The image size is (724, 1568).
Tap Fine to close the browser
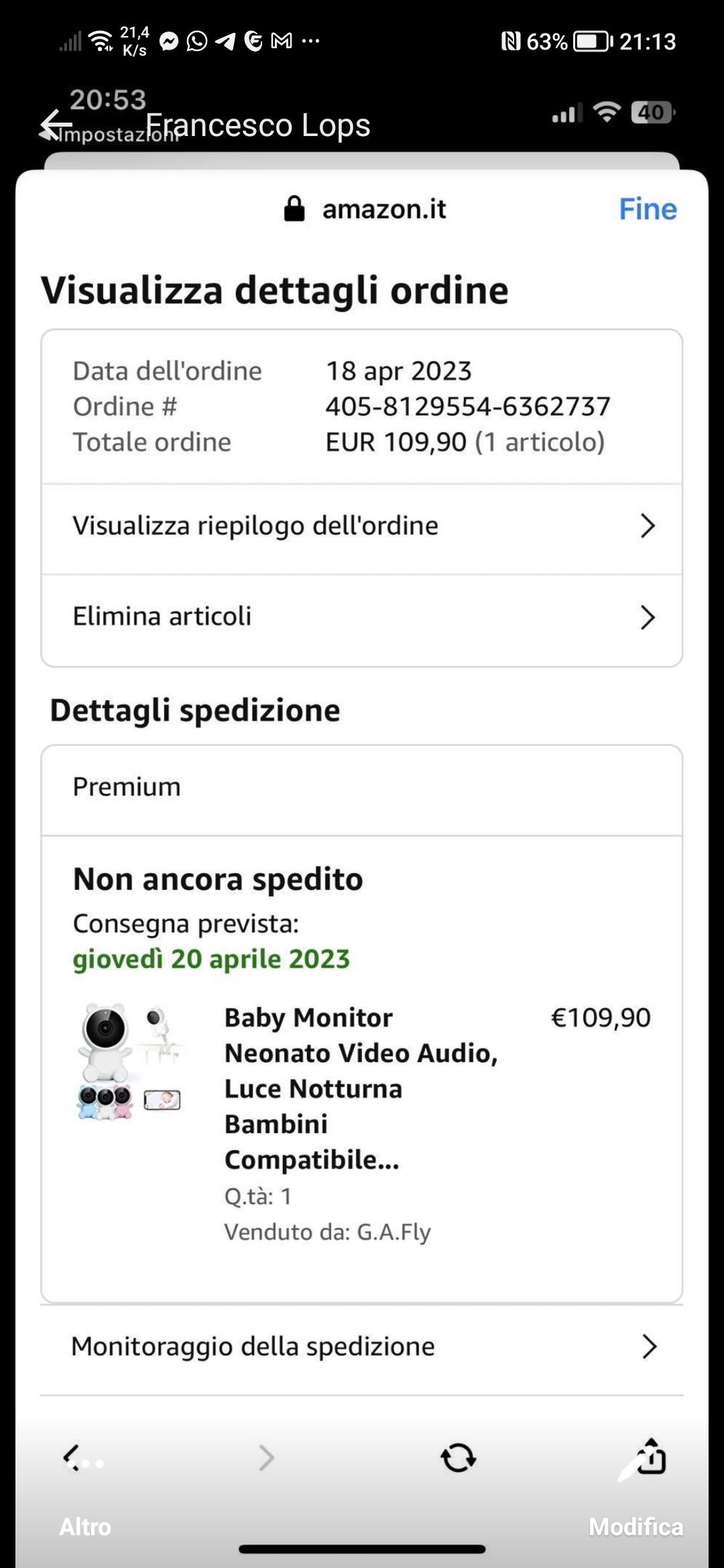tap(647, 209)
